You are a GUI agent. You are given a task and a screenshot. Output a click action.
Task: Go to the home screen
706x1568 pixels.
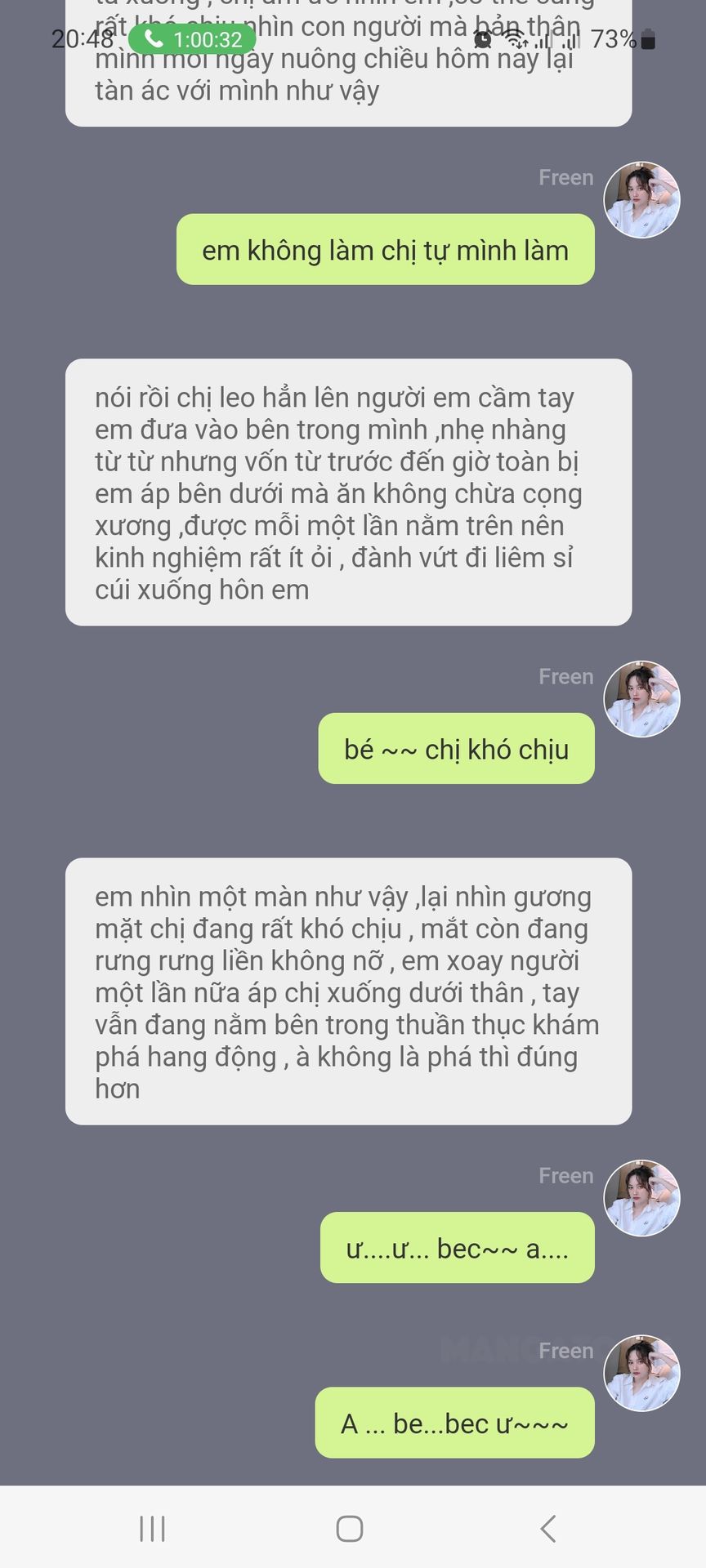(350, 1529)
